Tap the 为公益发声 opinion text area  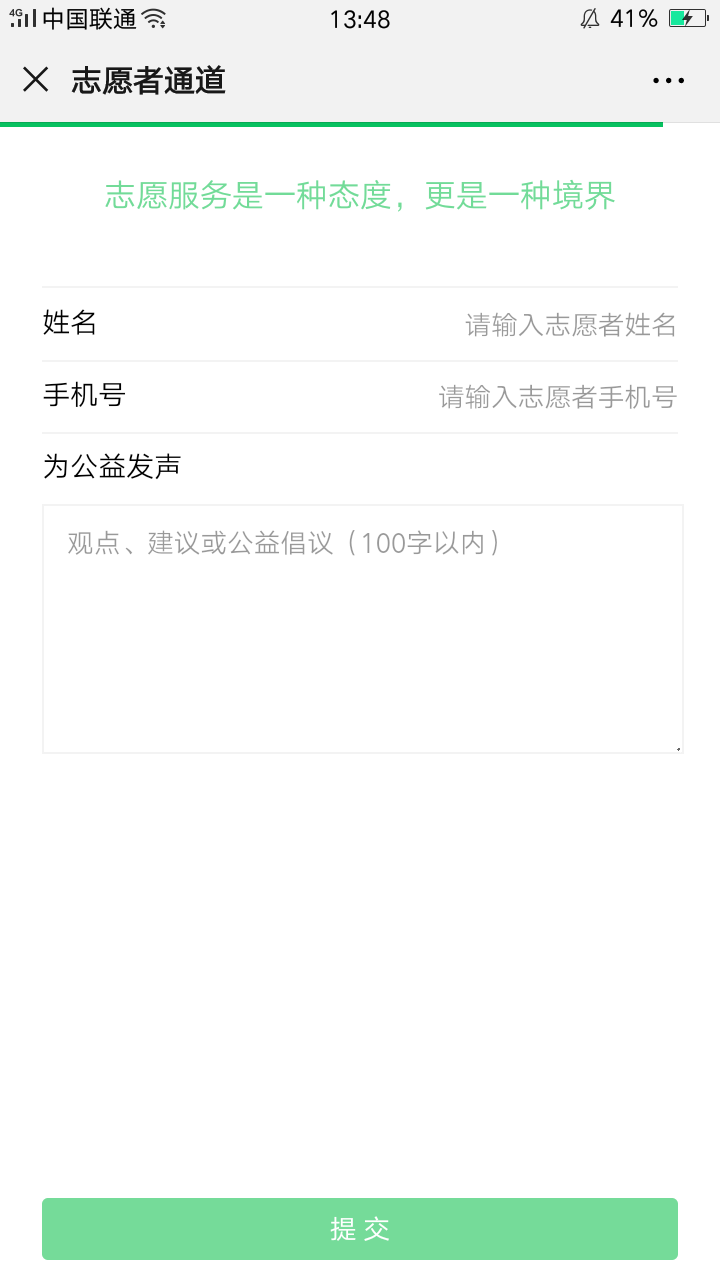[362, 628]
